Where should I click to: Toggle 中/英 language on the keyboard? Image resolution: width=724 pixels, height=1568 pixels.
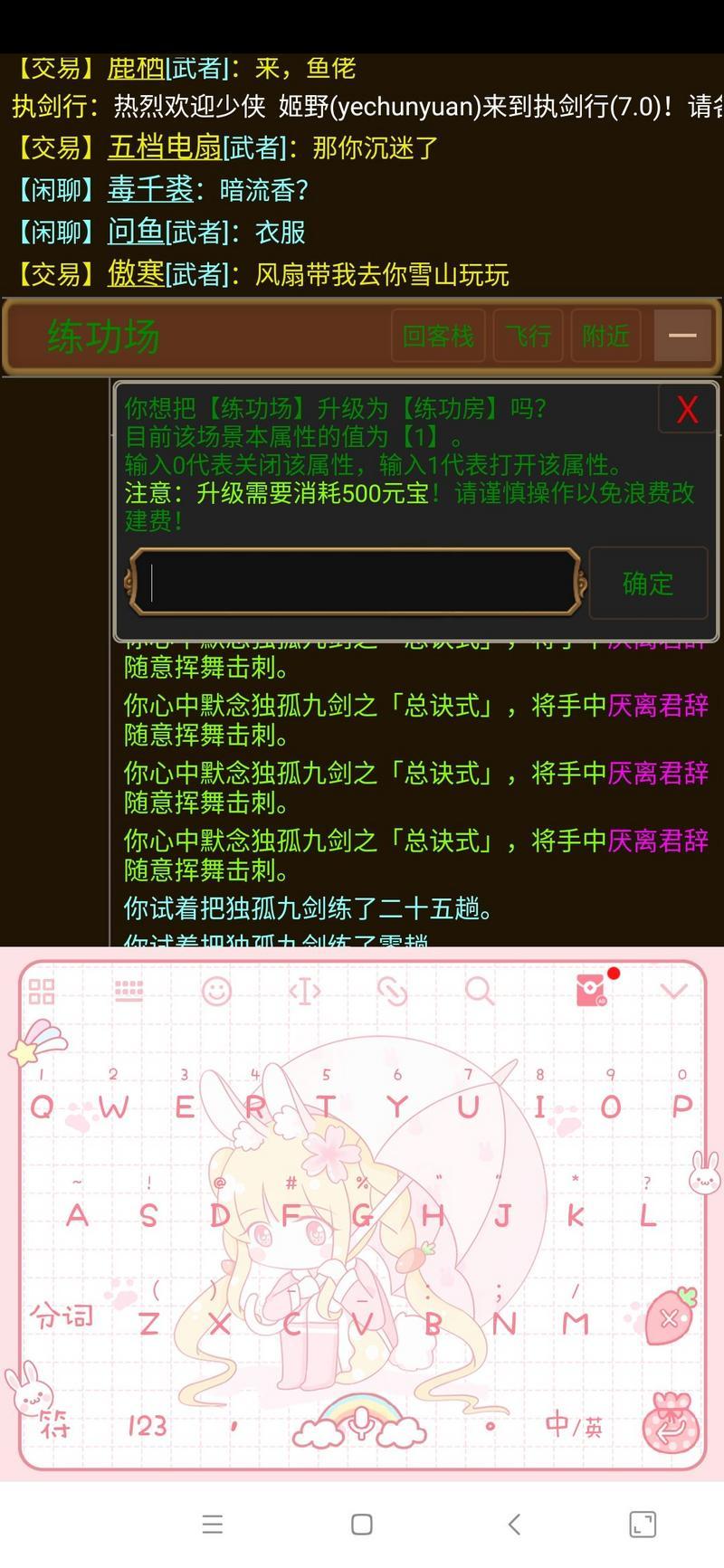[x=574, y=1427]
